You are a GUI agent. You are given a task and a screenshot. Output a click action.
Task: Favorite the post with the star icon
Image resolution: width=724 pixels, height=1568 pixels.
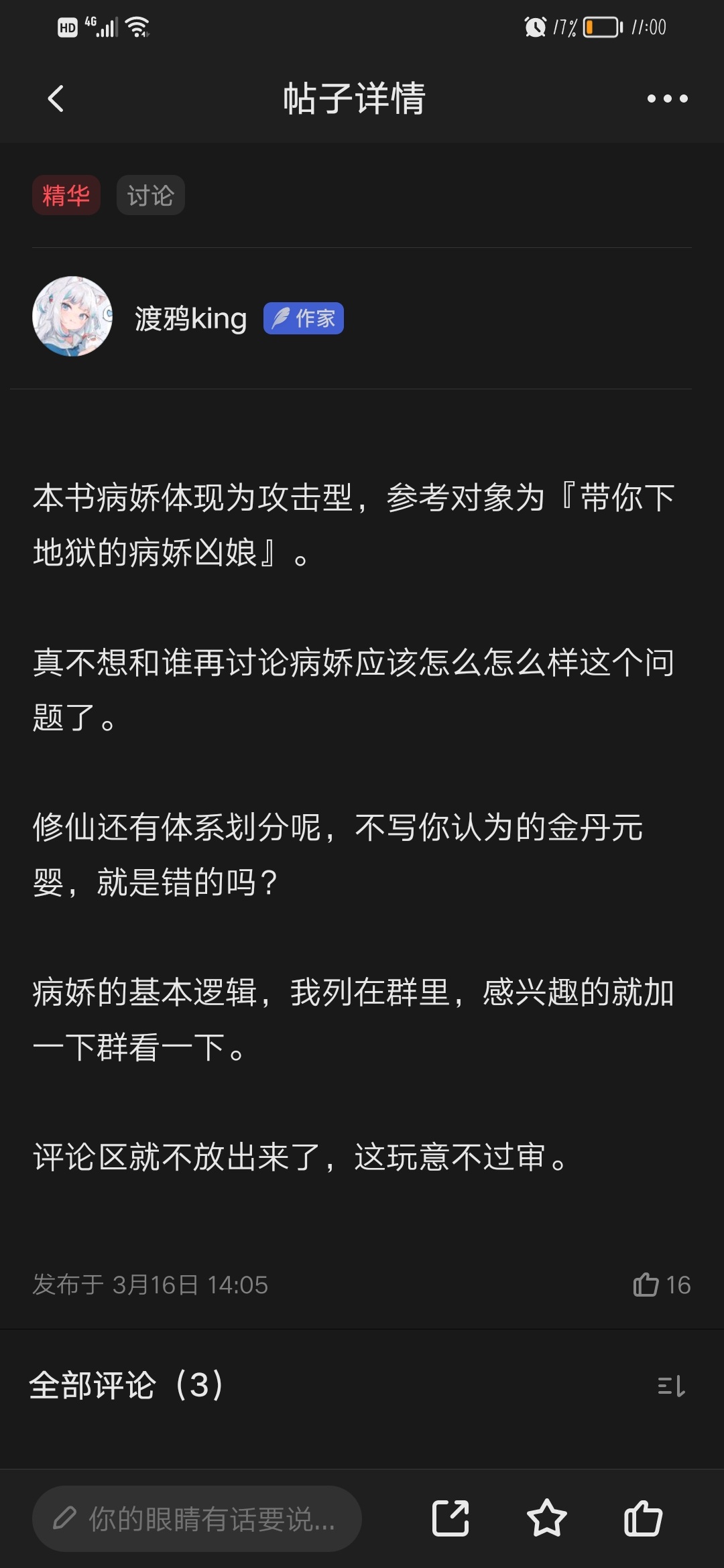click(547, 1518)
